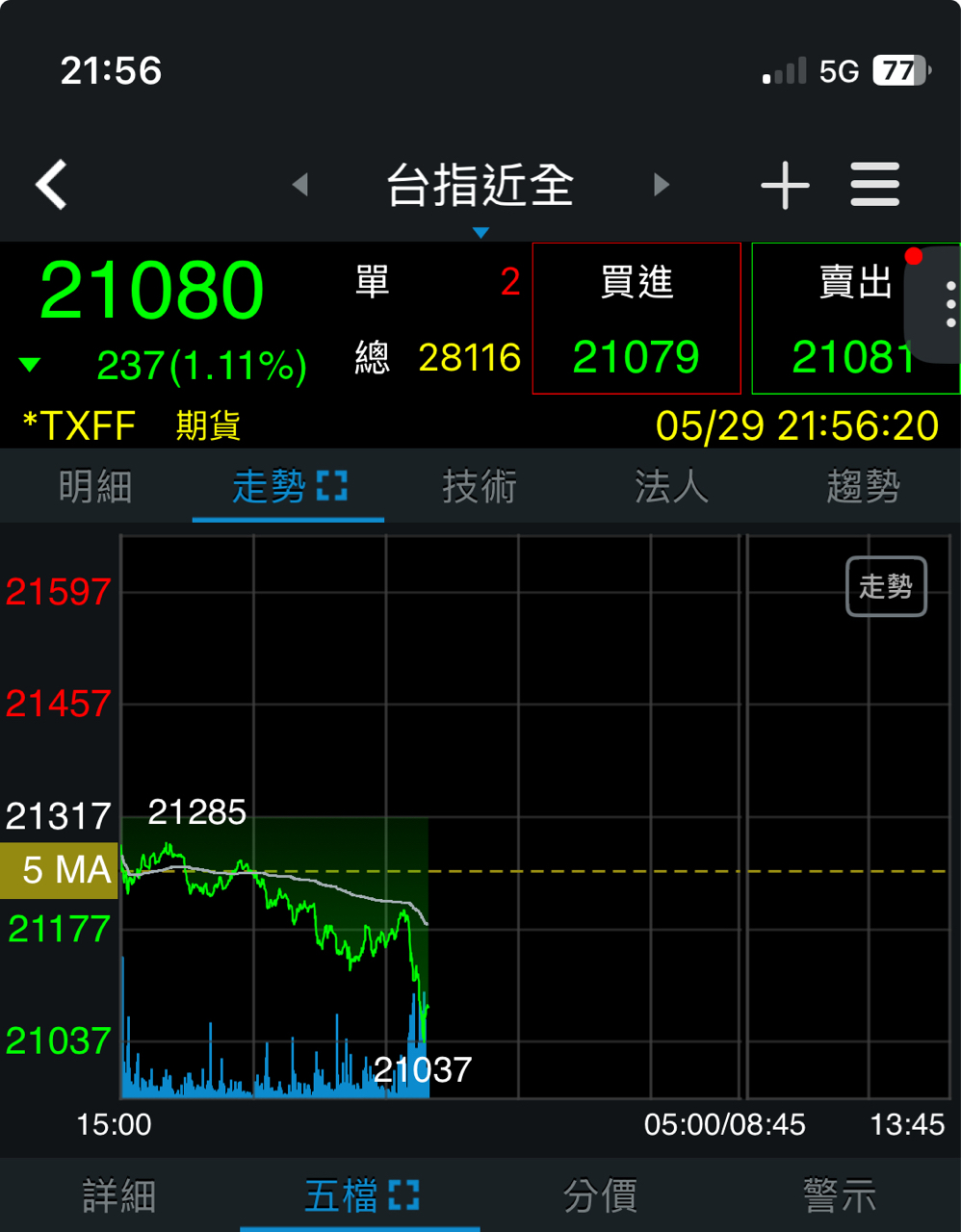This screenshot has width=961, height=1232.
Task: Open the 台指近全 instrument dropdown
Action: click(x=480, y=189)
